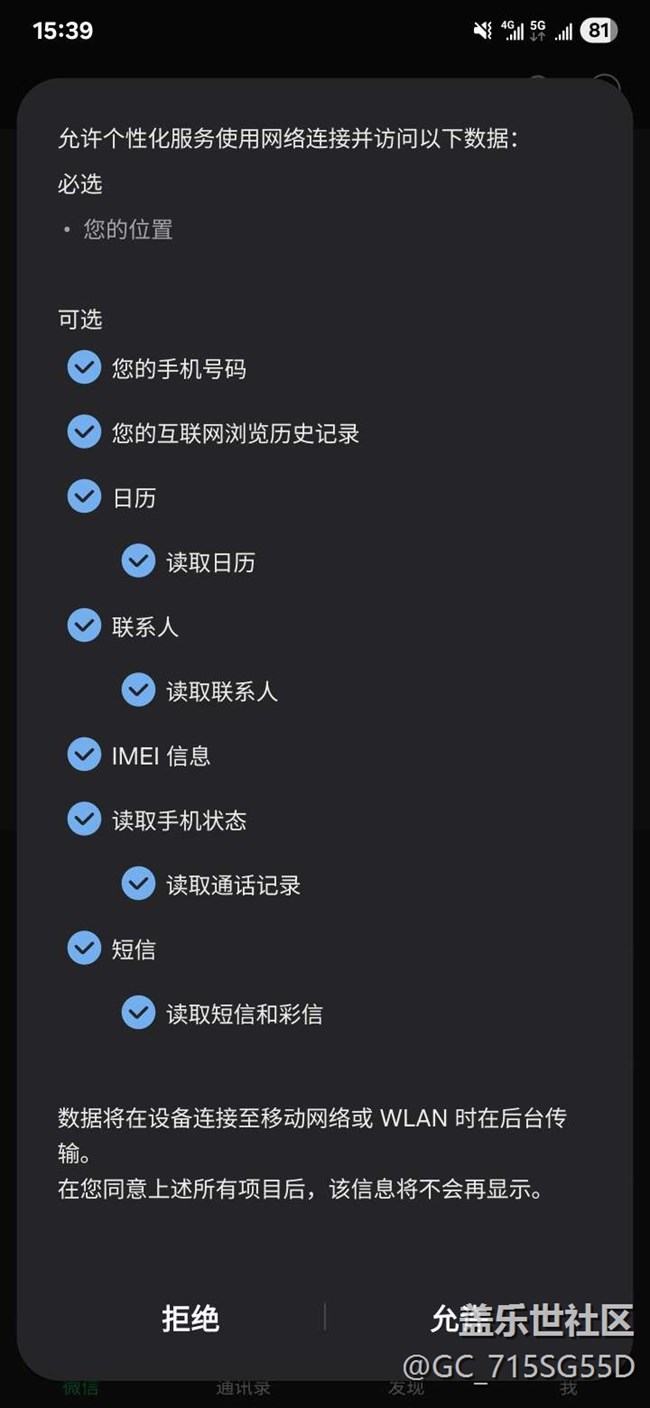Uncheck the 您的手机号码 checkbox
The height and width of the screenshot is (1408, 650).
pyautogui.click(x=84, y=368)
